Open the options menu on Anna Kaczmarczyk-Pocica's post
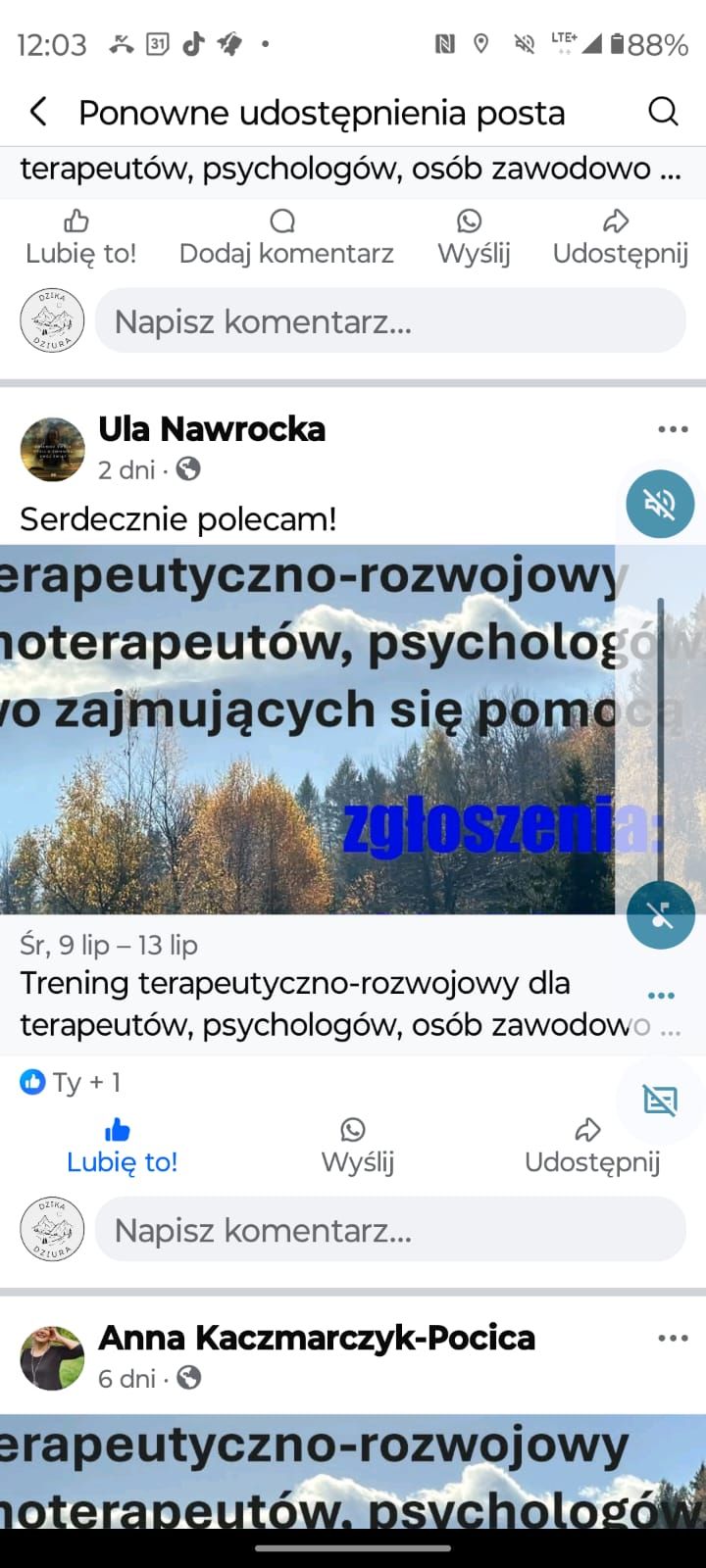Screen dimensions: 706x1568 point(673,1338)
